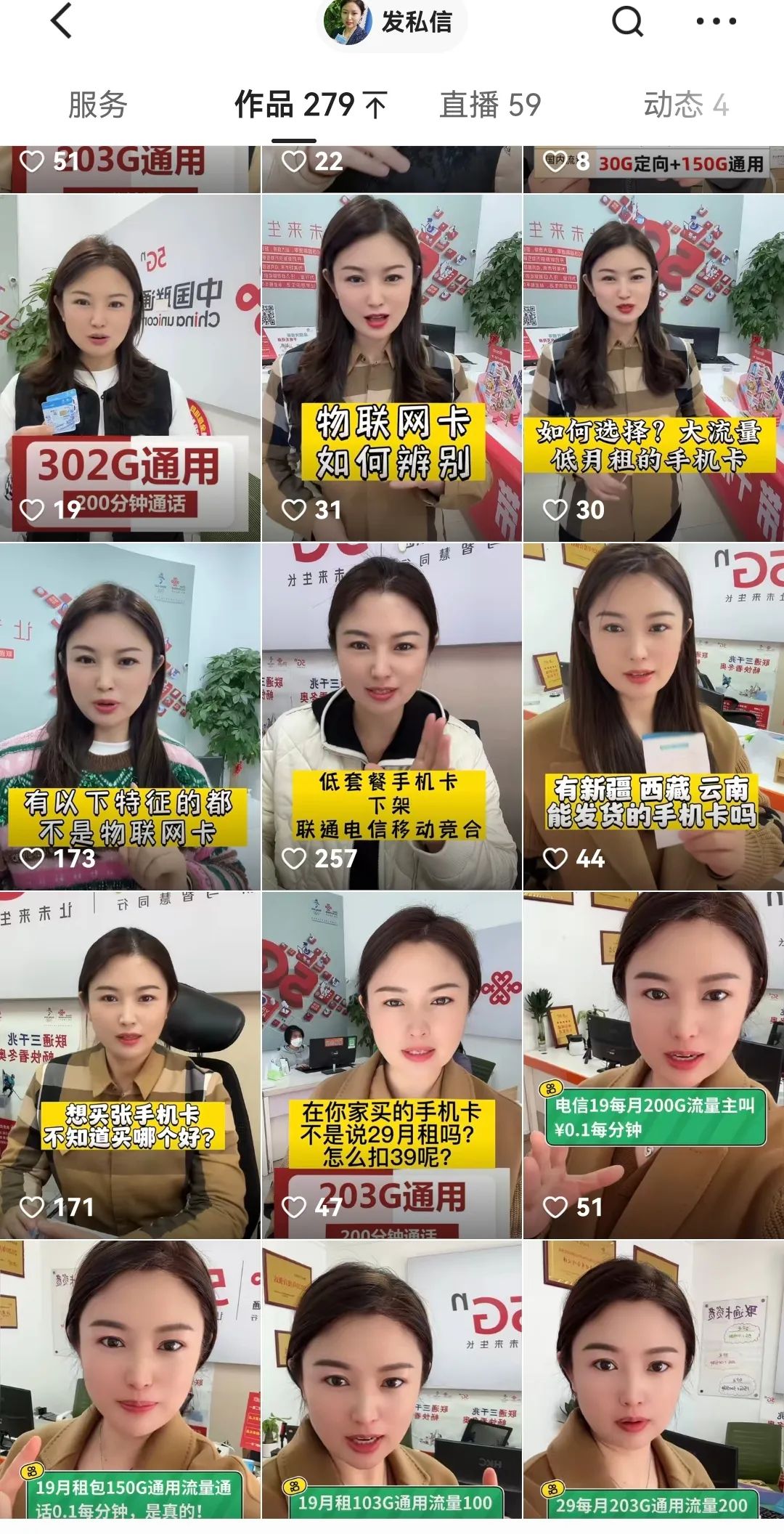Go back using the top-left arrow

pyautogui.click(x=62, y=21)
